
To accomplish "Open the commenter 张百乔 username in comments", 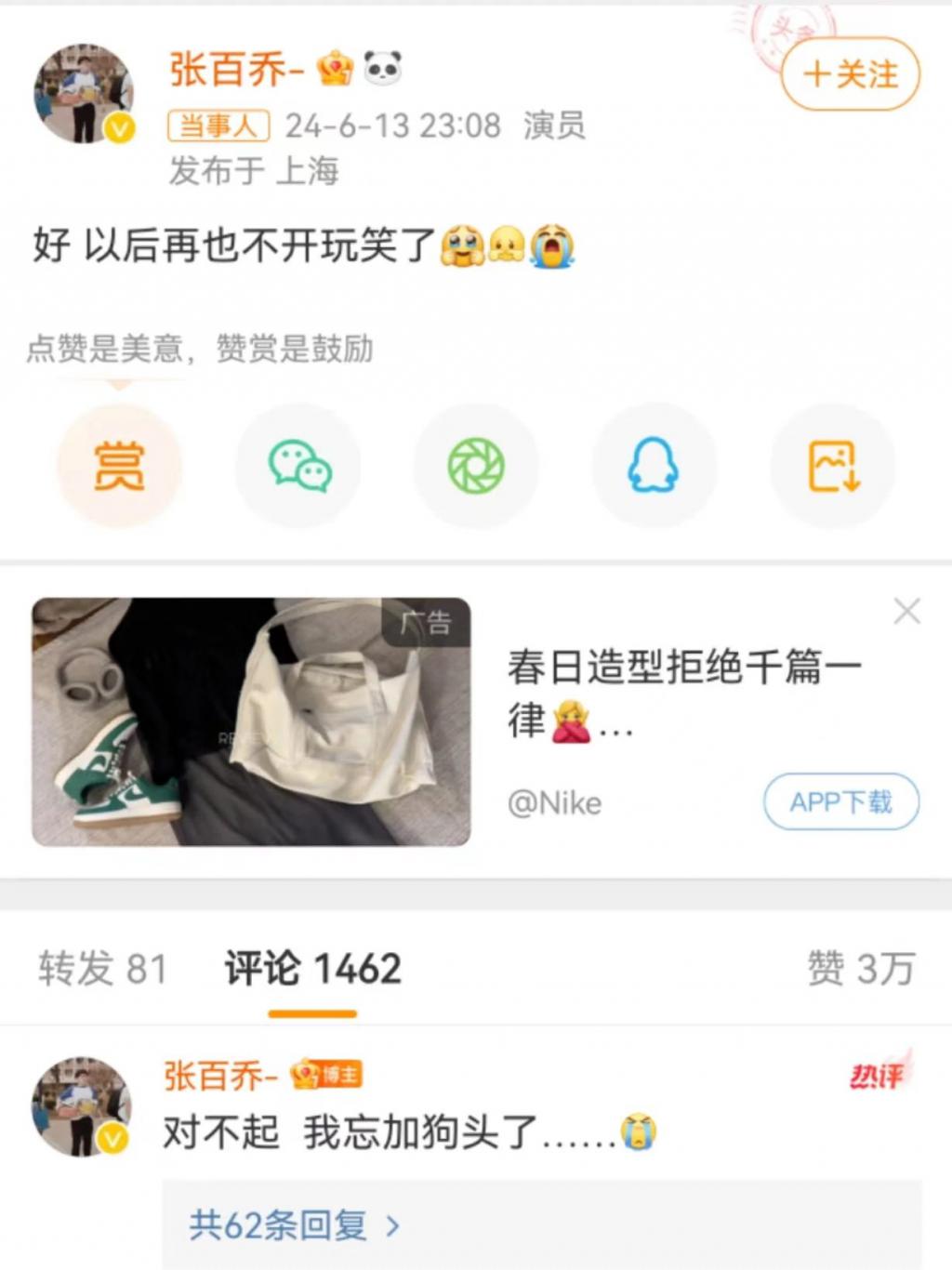I will [x=221, y=1076].
